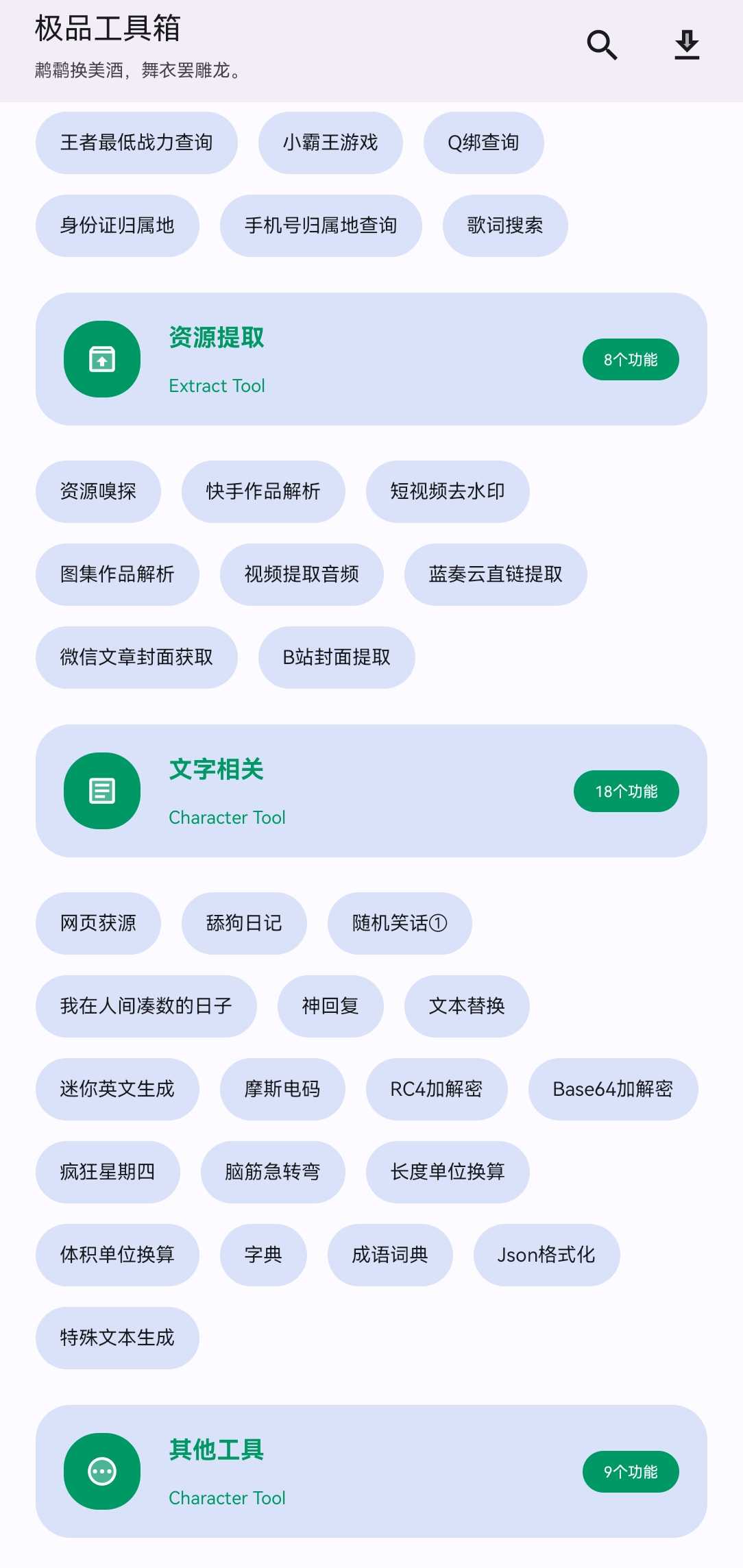
Task: Open Base64加解密 tool
Action: coord(613,1089)
